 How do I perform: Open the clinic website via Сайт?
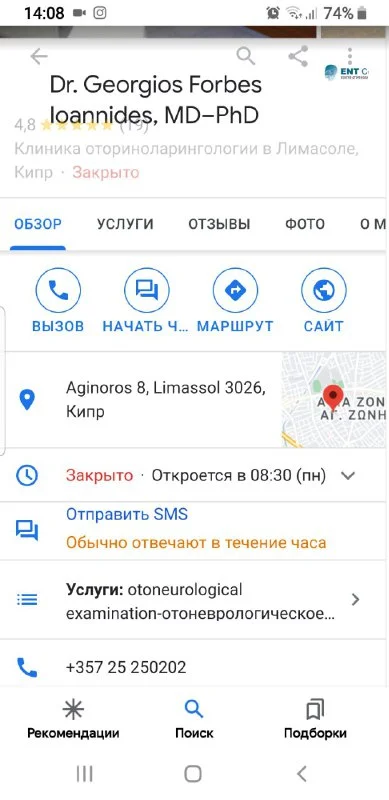point(324,301)
